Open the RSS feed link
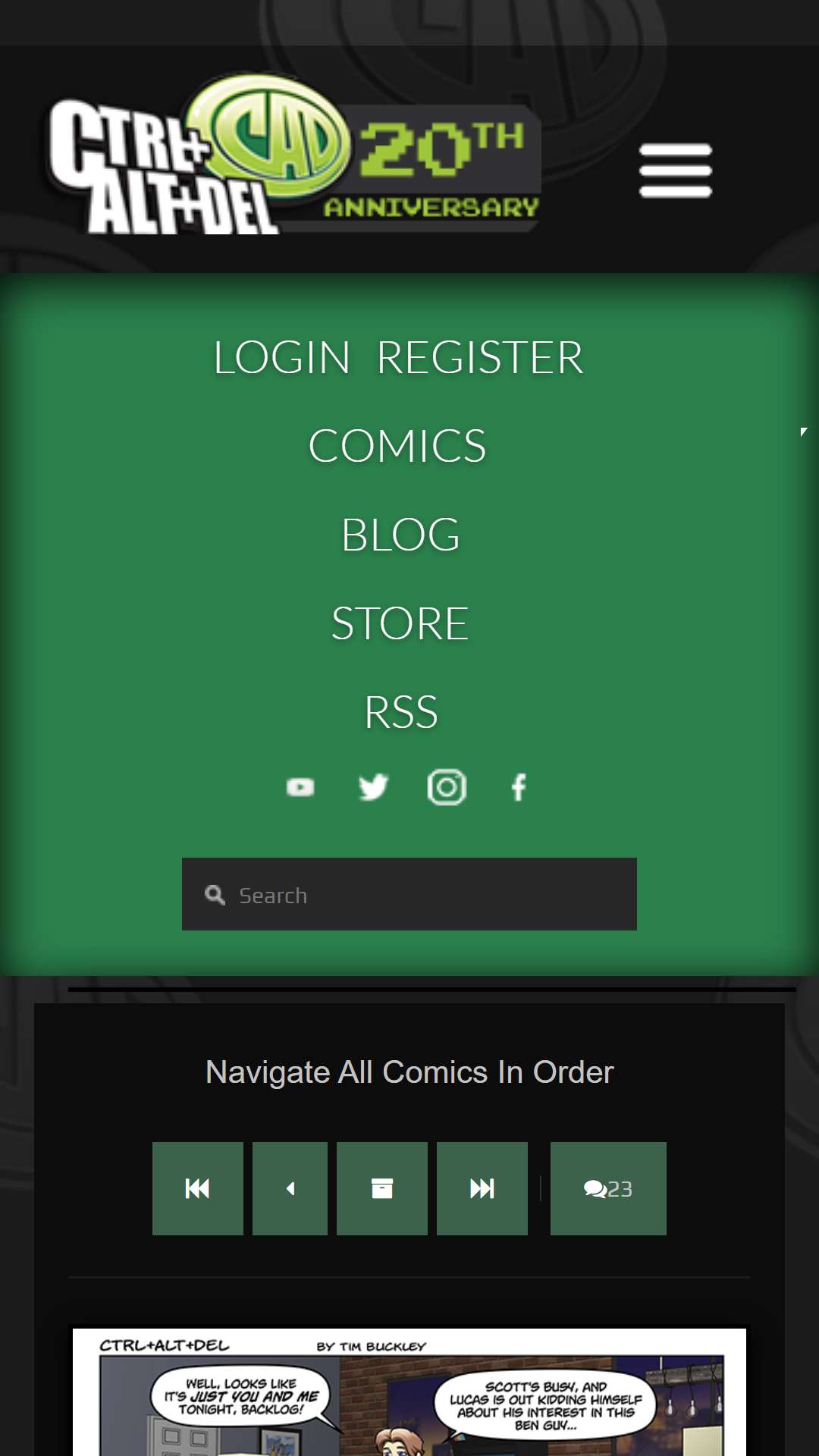 point(401,712)
